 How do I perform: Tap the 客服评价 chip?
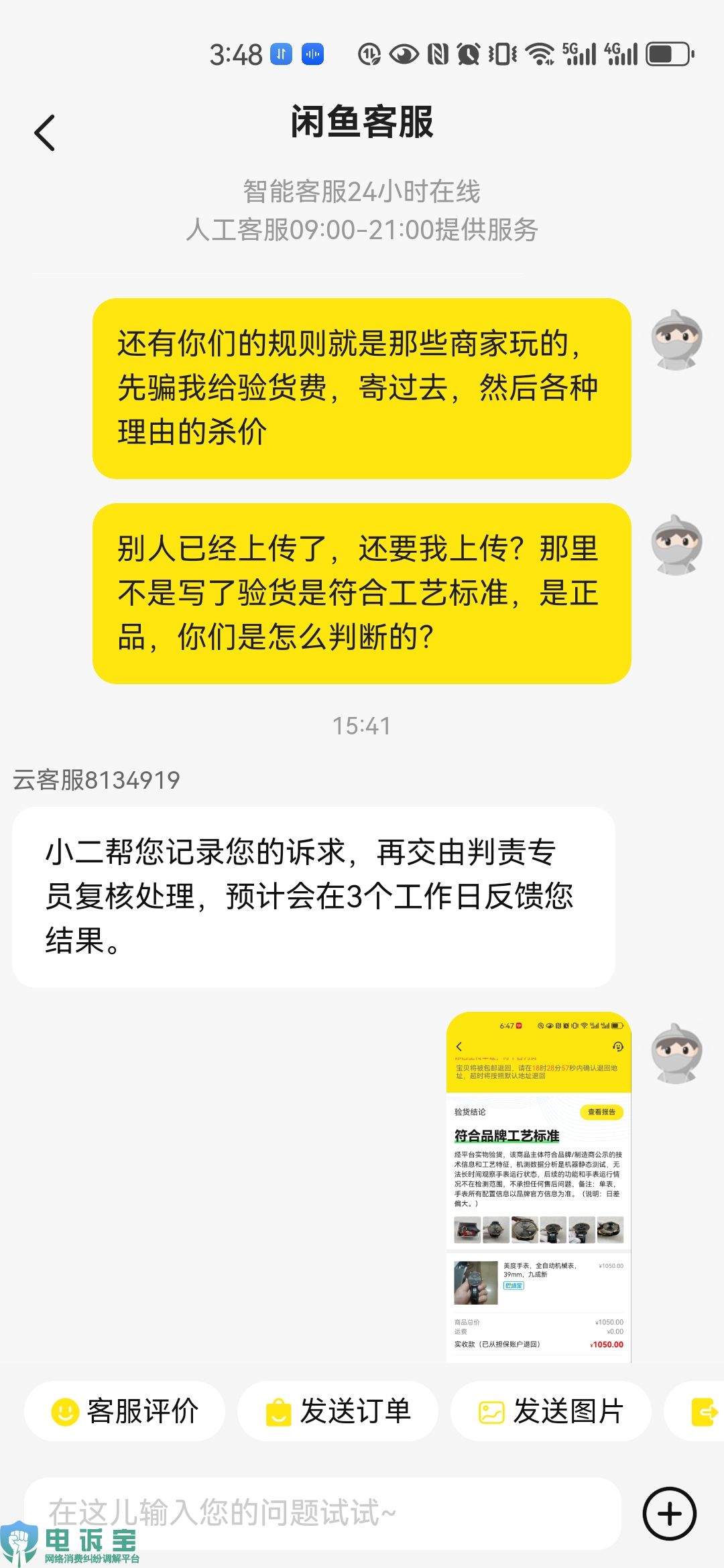click(125, 1411)
